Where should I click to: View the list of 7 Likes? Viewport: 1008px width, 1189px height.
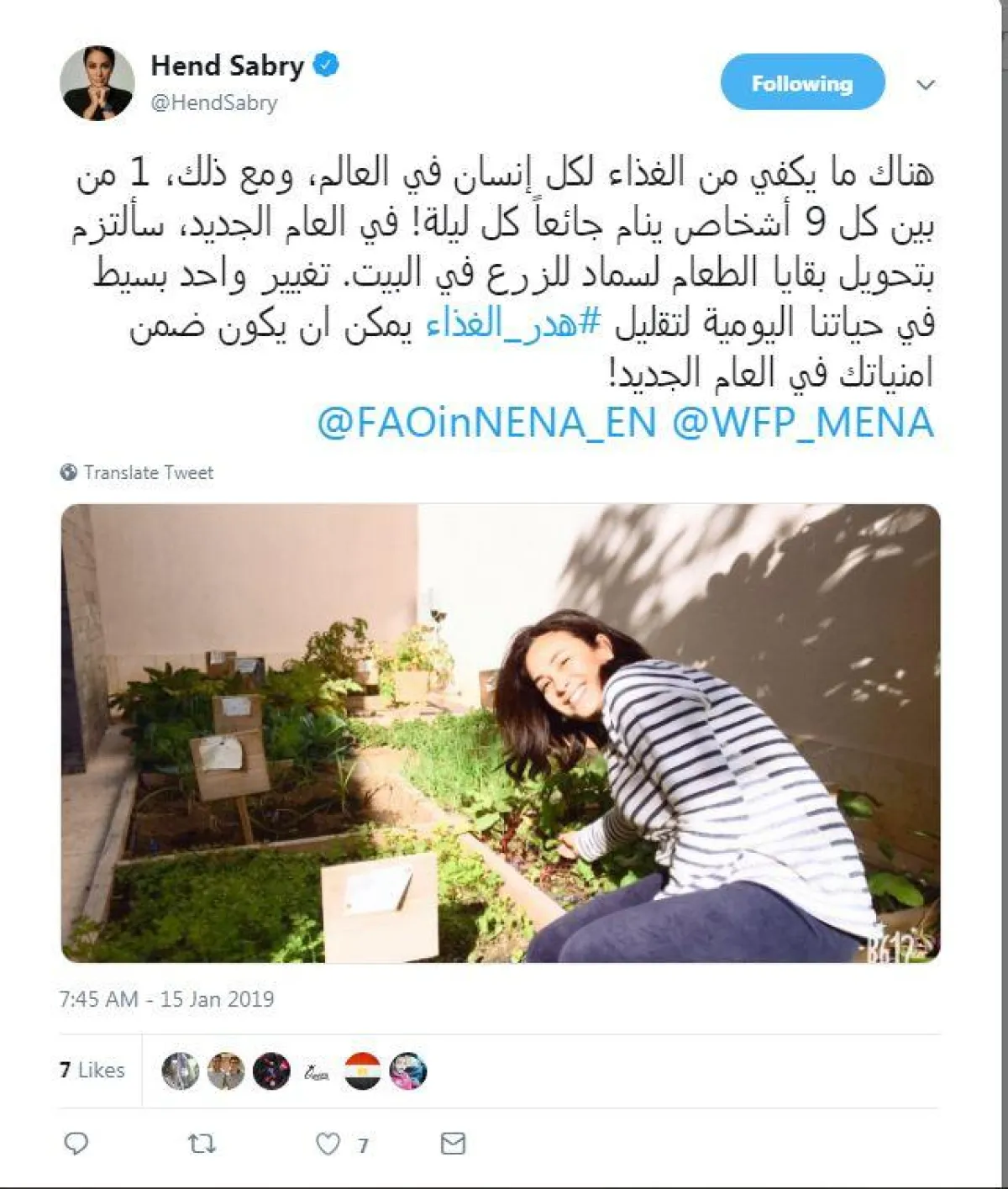coord(92,1070)
